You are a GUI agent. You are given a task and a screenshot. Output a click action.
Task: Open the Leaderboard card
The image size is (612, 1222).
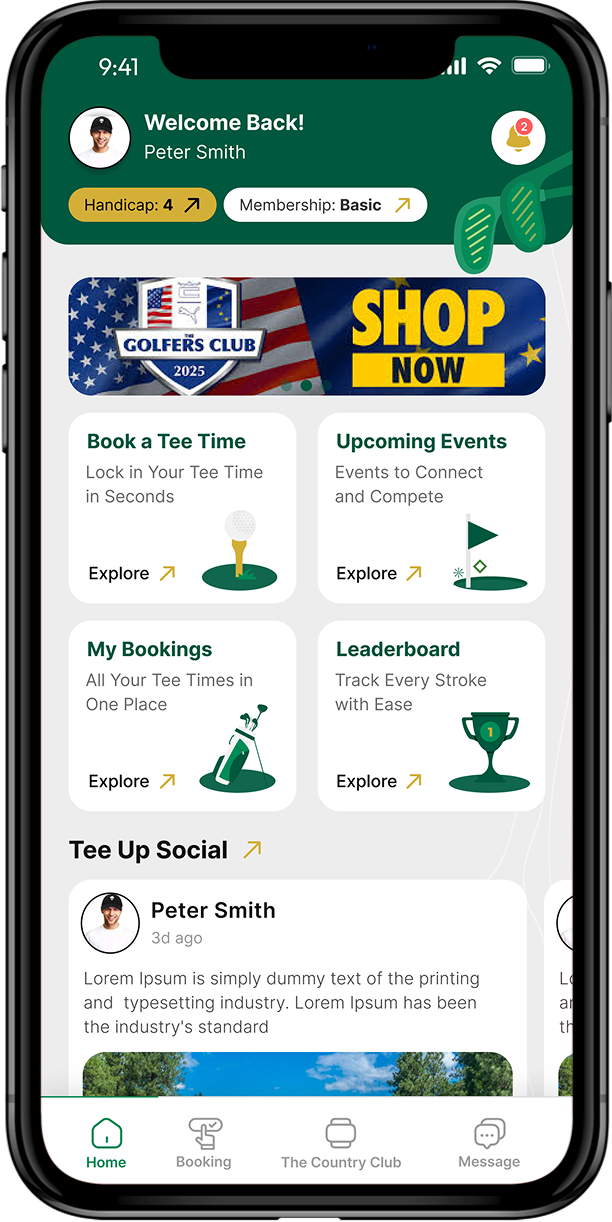pos(431,716)
